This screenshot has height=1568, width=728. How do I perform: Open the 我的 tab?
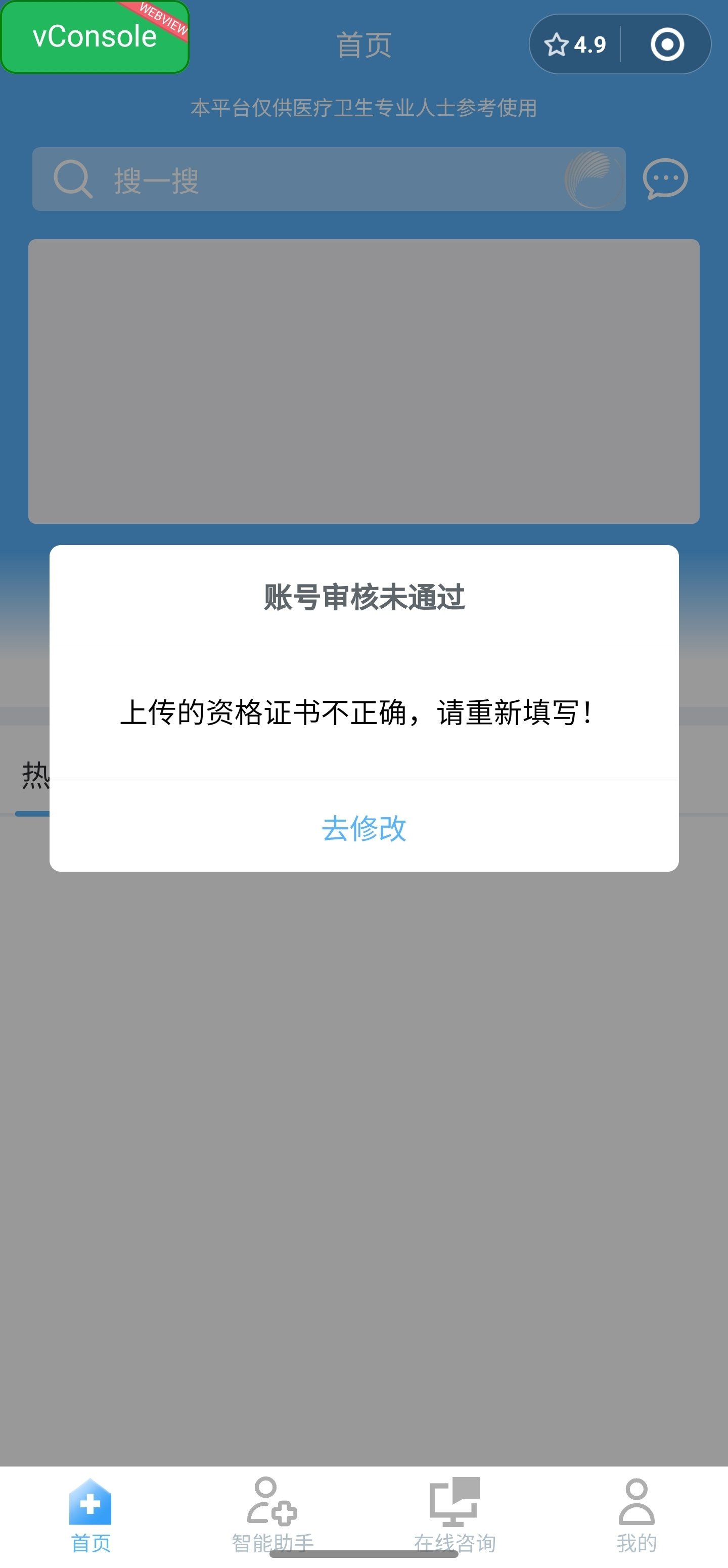636,1515
